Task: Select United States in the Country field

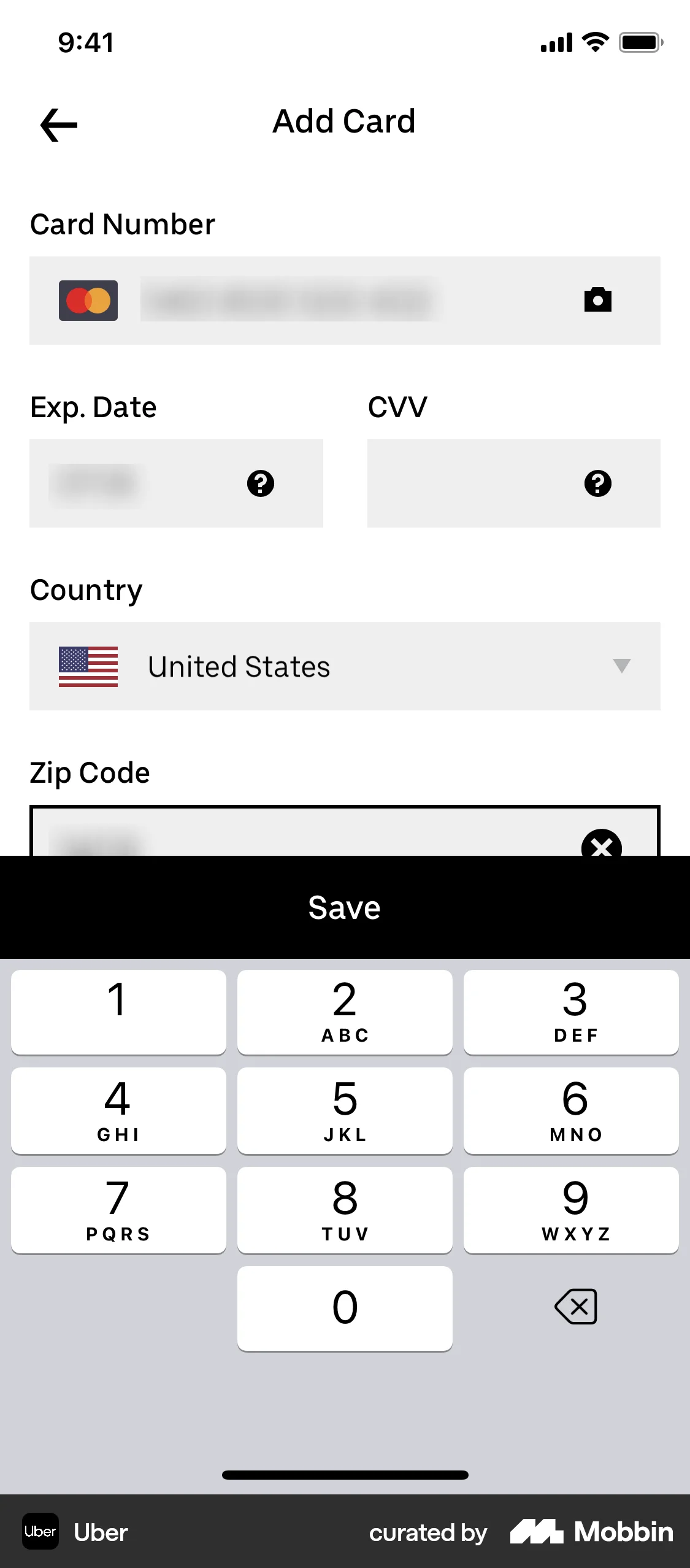Action: coord(239,666)
